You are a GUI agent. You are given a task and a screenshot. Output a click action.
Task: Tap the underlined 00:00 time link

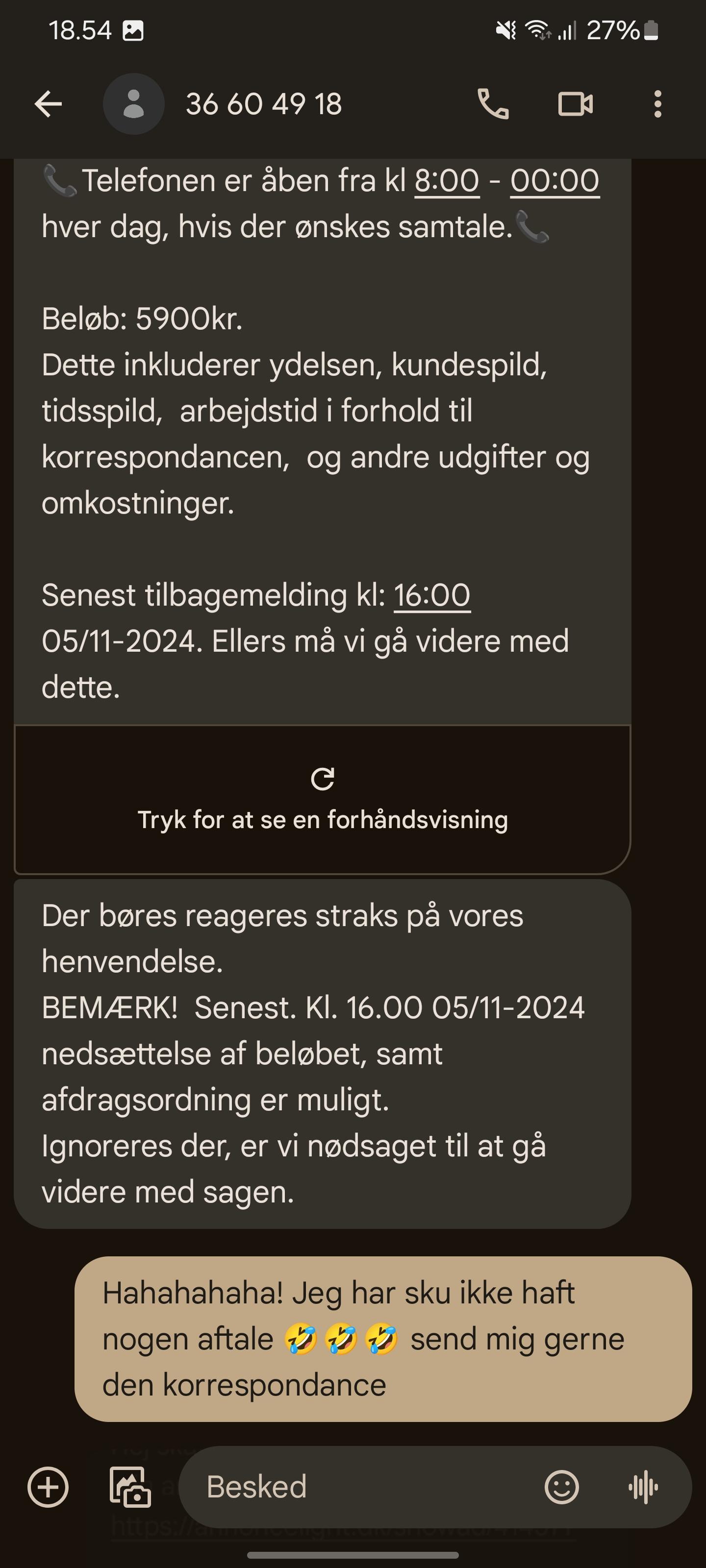click(555, 181)
